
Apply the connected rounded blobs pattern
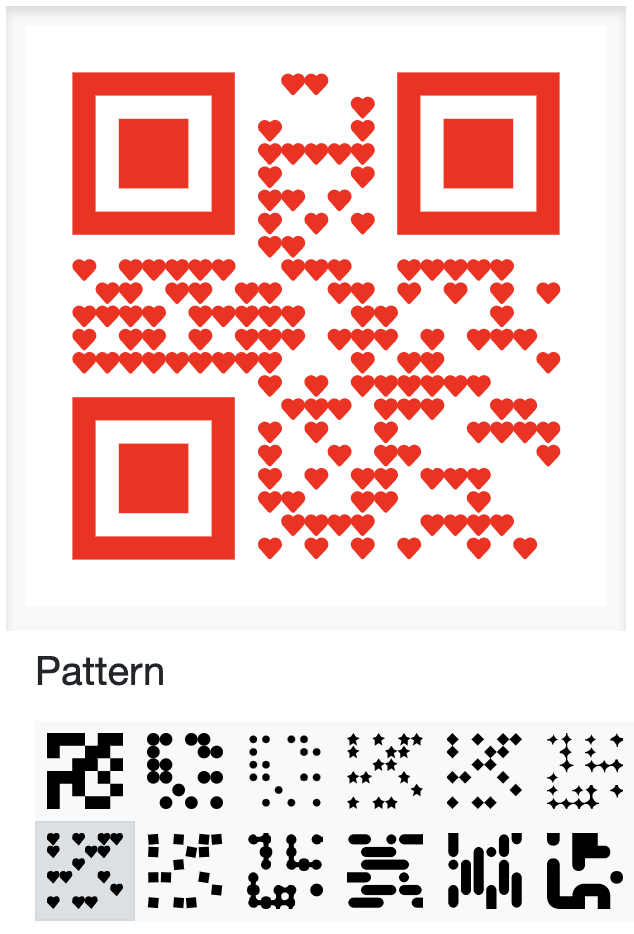(x=285, y=870)
